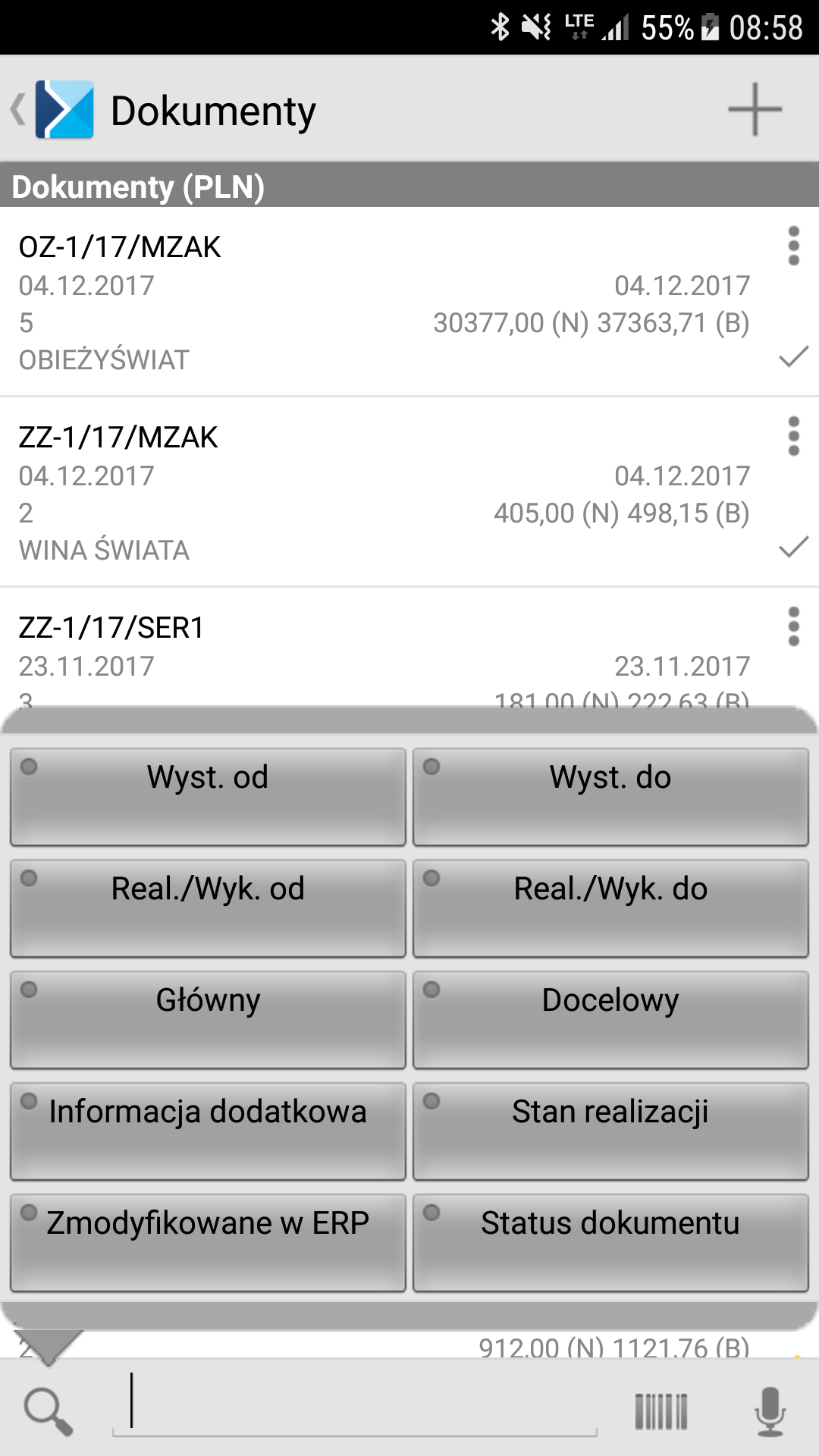Enable the 'Zmodyfikowane w ERP' filter
Screen dimensions: 819x1456
pyautogui.click(x=208, y=1243)
